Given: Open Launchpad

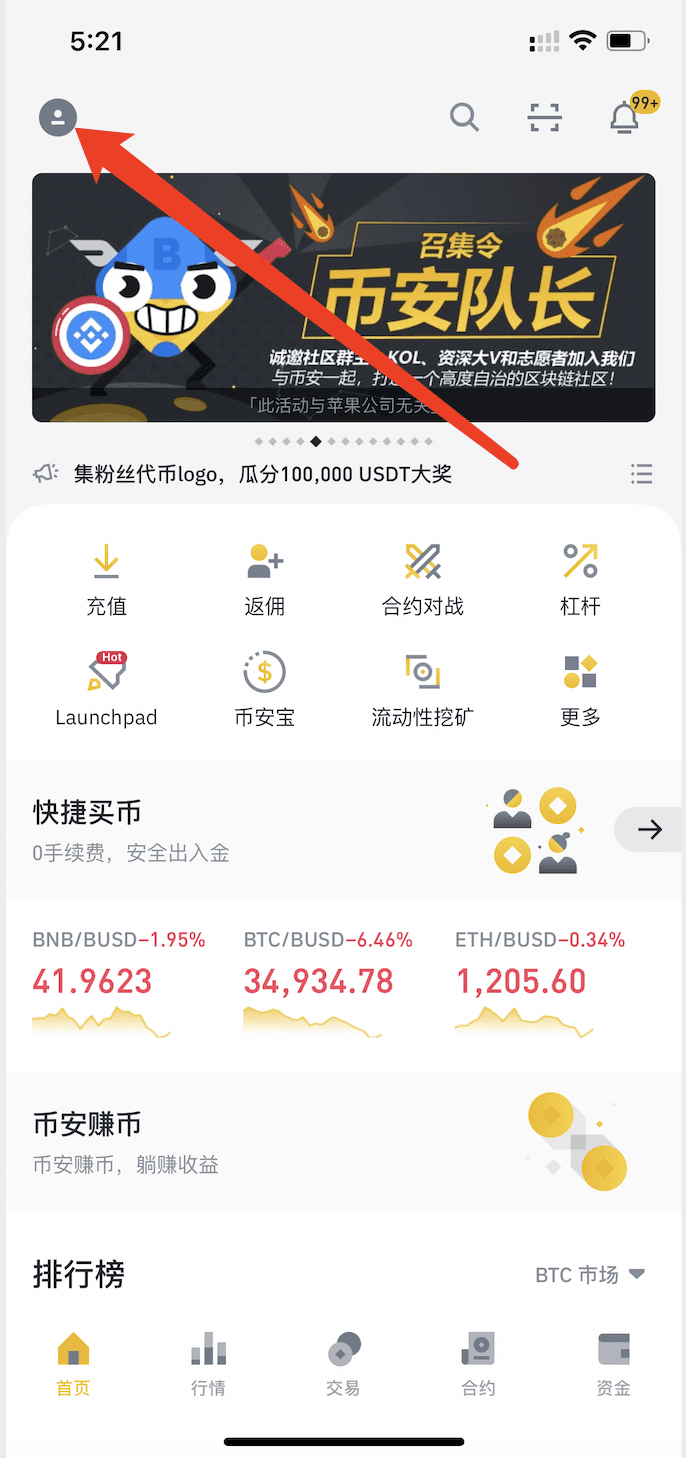Looking at the screenshot, I should click(x=106, y=689).
